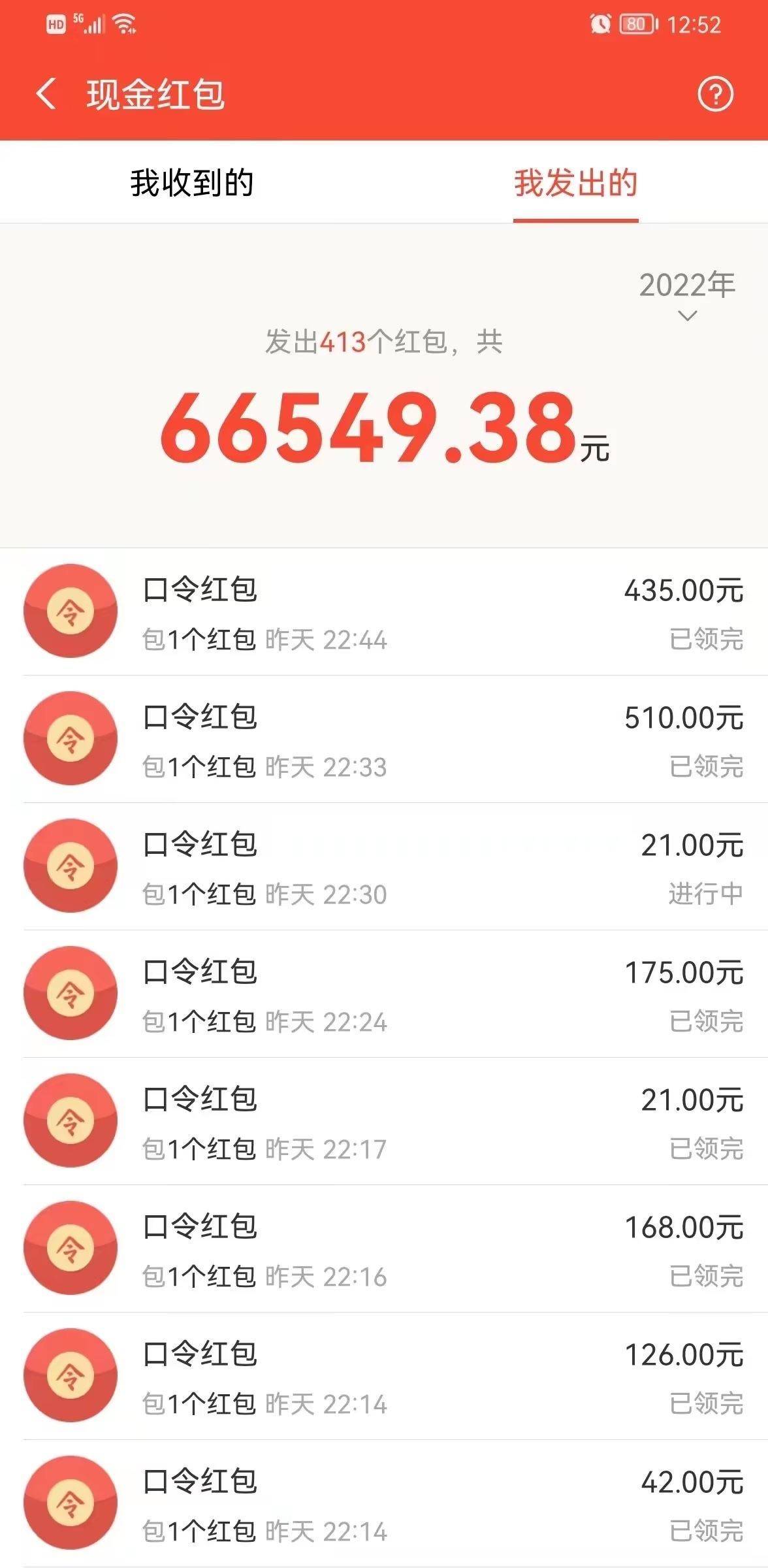
Task: Tap the 175.00元 red packet entry
Action: pyautogui.click(x=384, y=994)
